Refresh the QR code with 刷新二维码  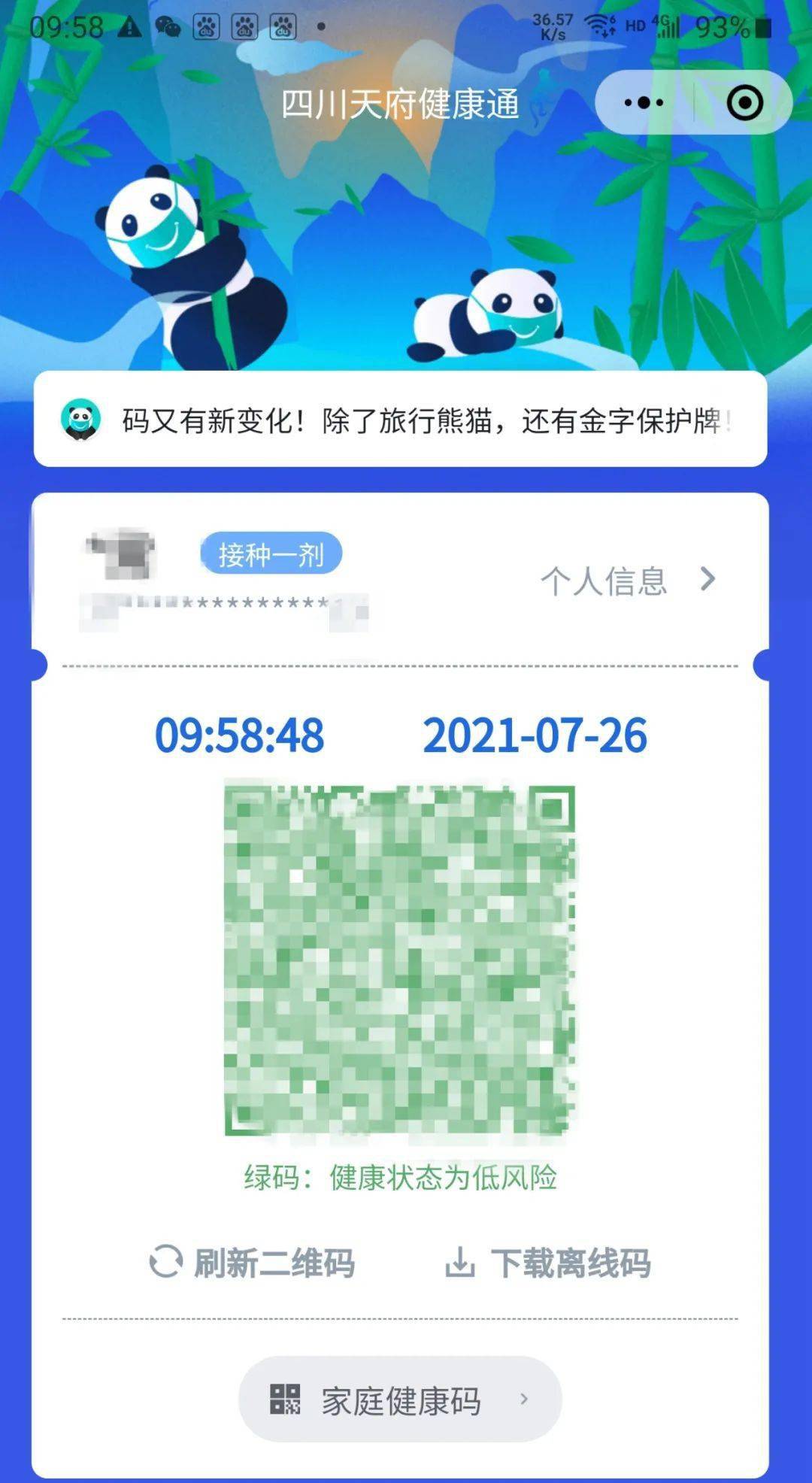tap(253, 1263)
